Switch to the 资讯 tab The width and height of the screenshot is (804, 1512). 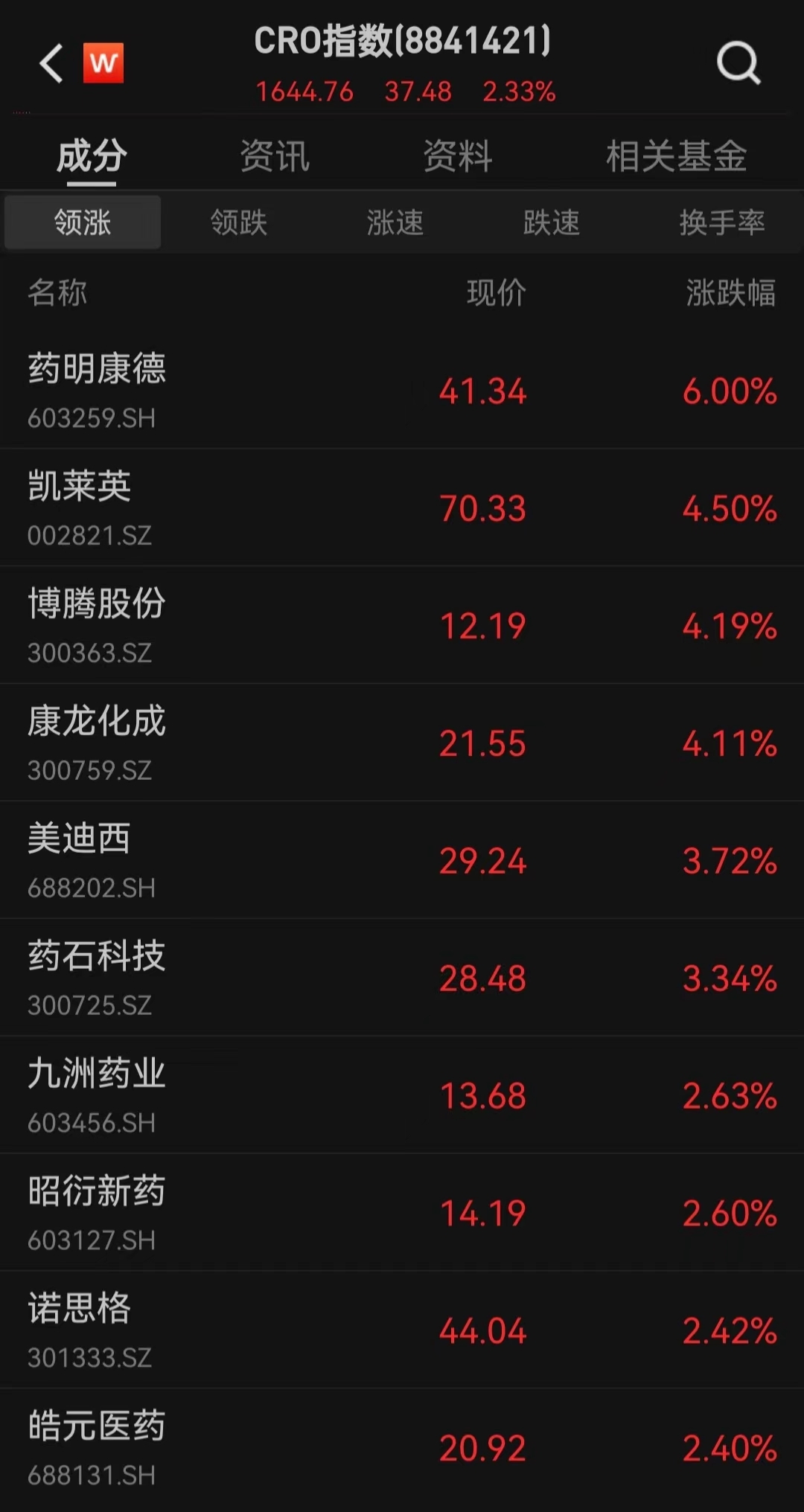pos(274,157)
